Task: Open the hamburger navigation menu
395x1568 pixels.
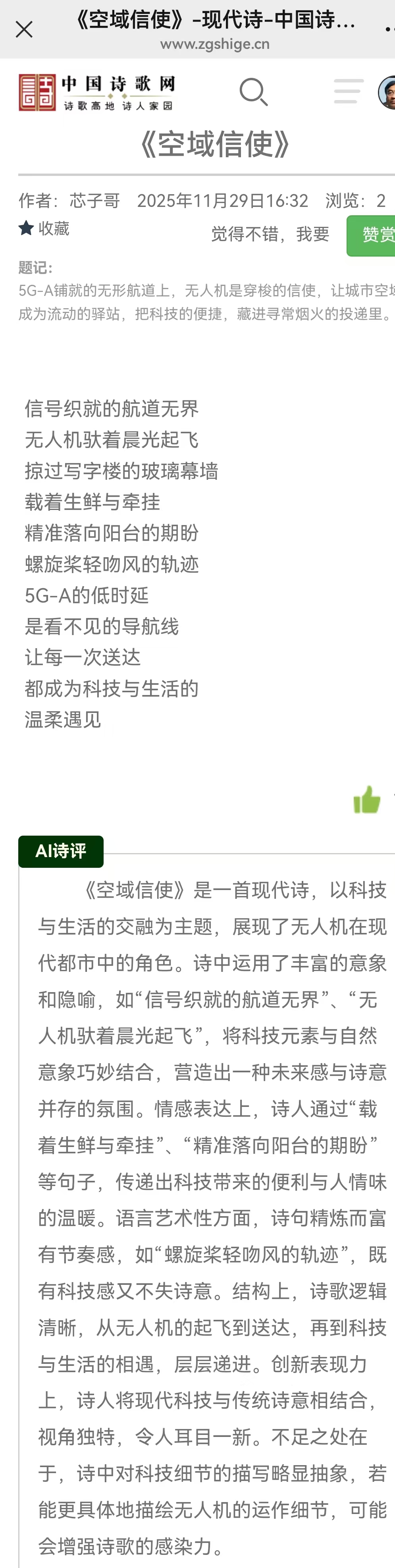Action: coord(349,91)
